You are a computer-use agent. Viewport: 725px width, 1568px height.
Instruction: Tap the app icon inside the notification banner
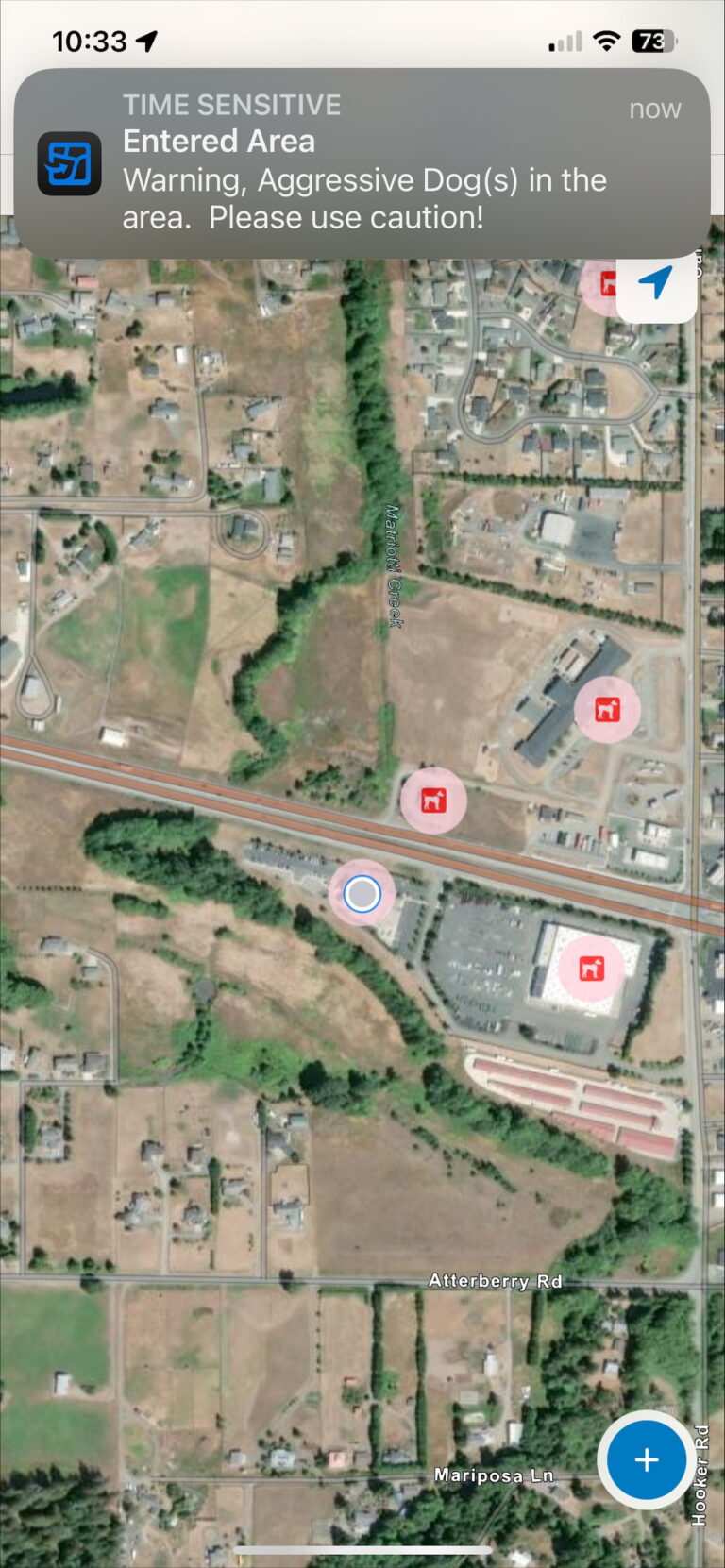tap(69, 162)
